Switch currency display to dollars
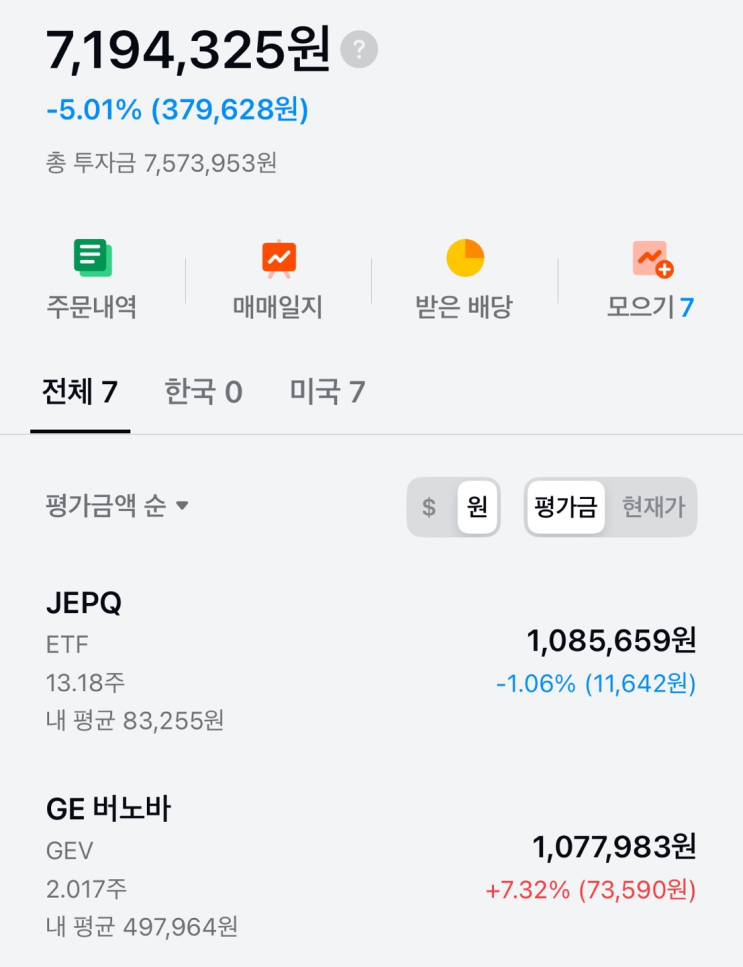Viewport: 743px width, 967px height. tap(430, 507)
